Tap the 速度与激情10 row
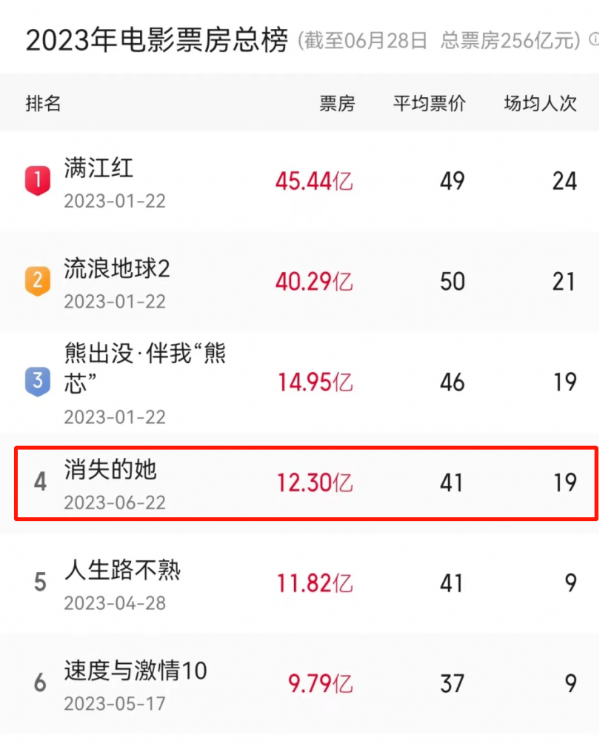Viewport: 600px width, 749px height. click(x=300, y=684)
